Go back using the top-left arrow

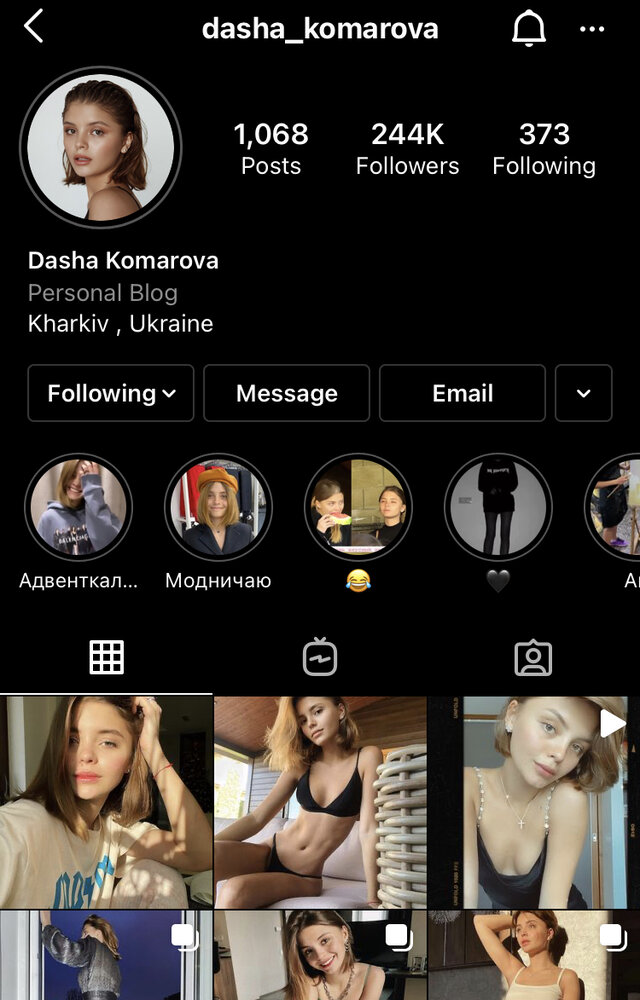click(34, 27)
